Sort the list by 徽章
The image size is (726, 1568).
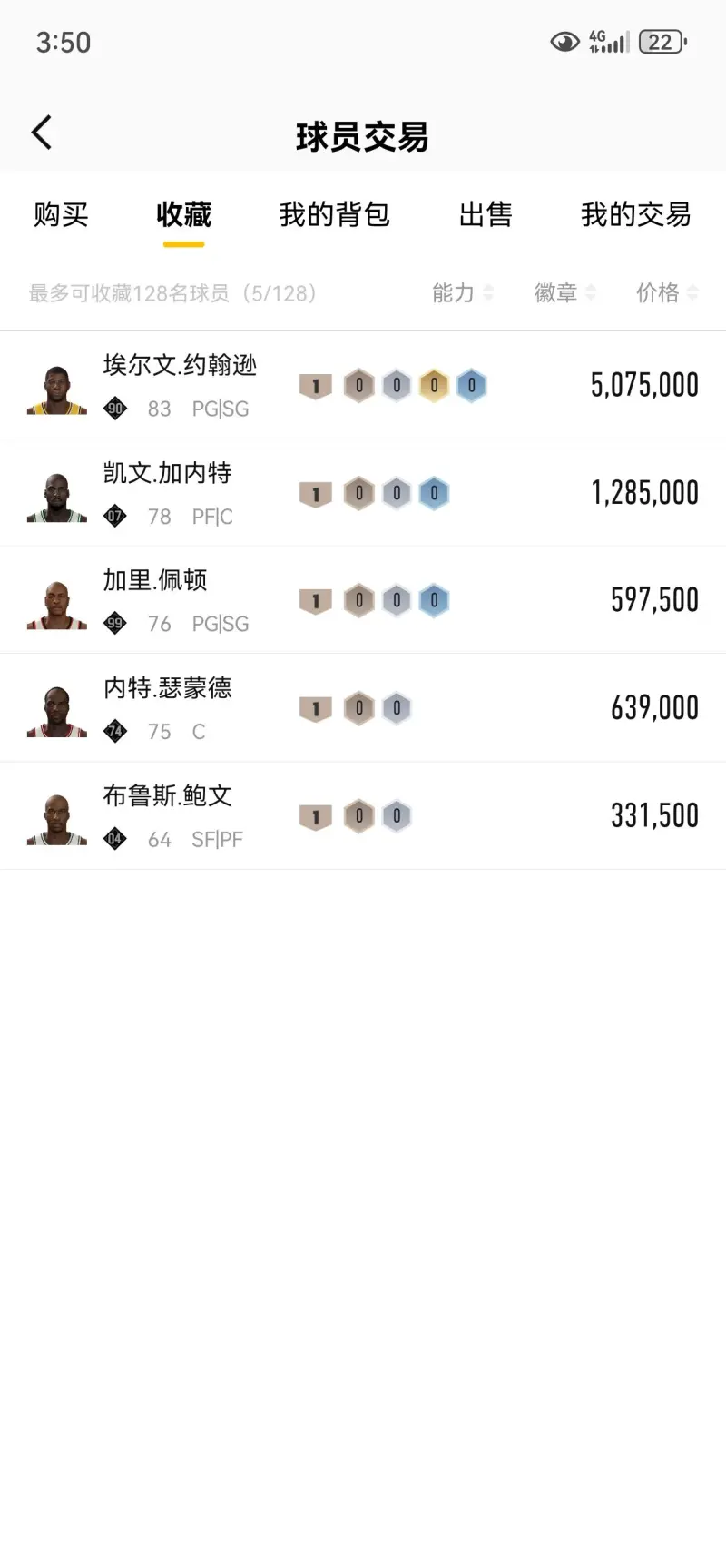564,293
